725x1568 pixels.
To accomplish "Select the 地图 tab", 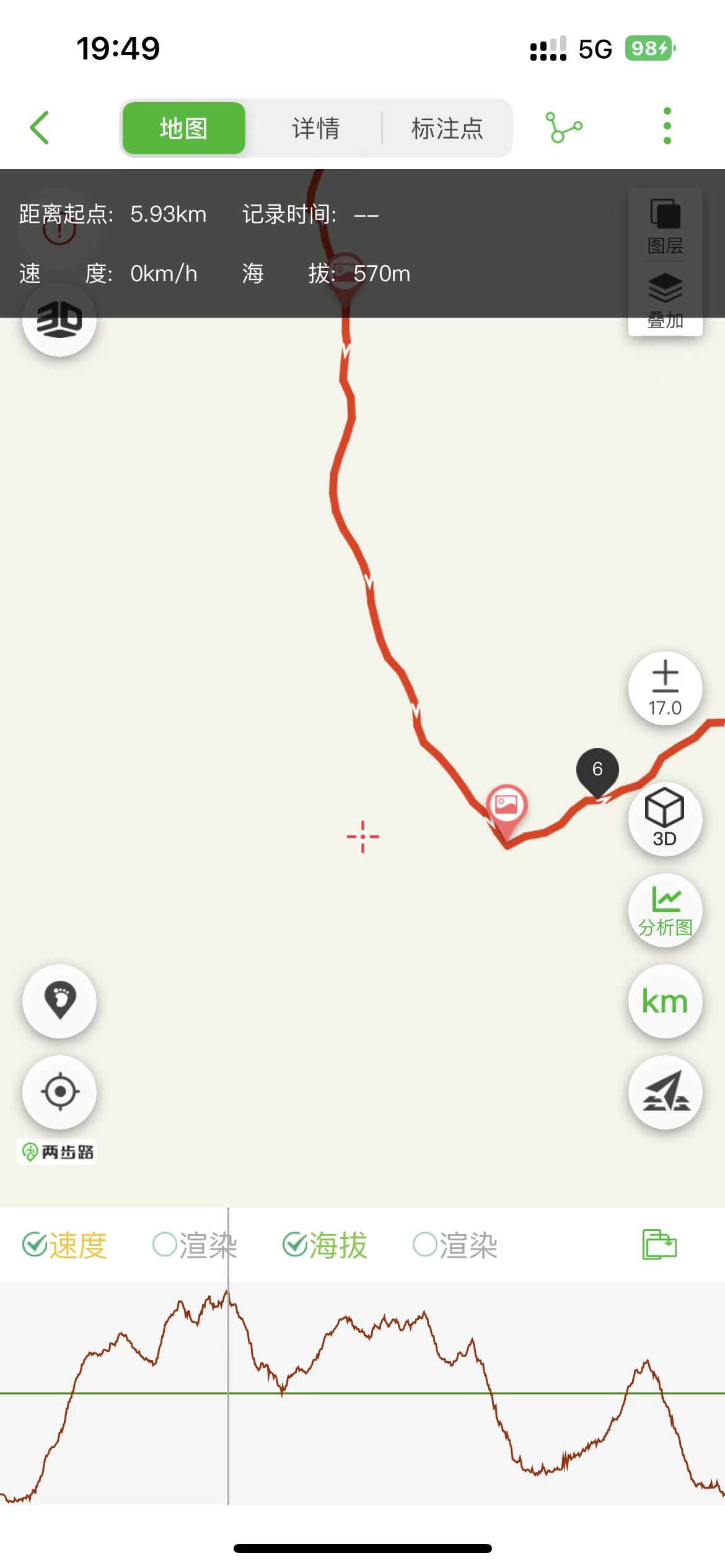I will [184, 128].
